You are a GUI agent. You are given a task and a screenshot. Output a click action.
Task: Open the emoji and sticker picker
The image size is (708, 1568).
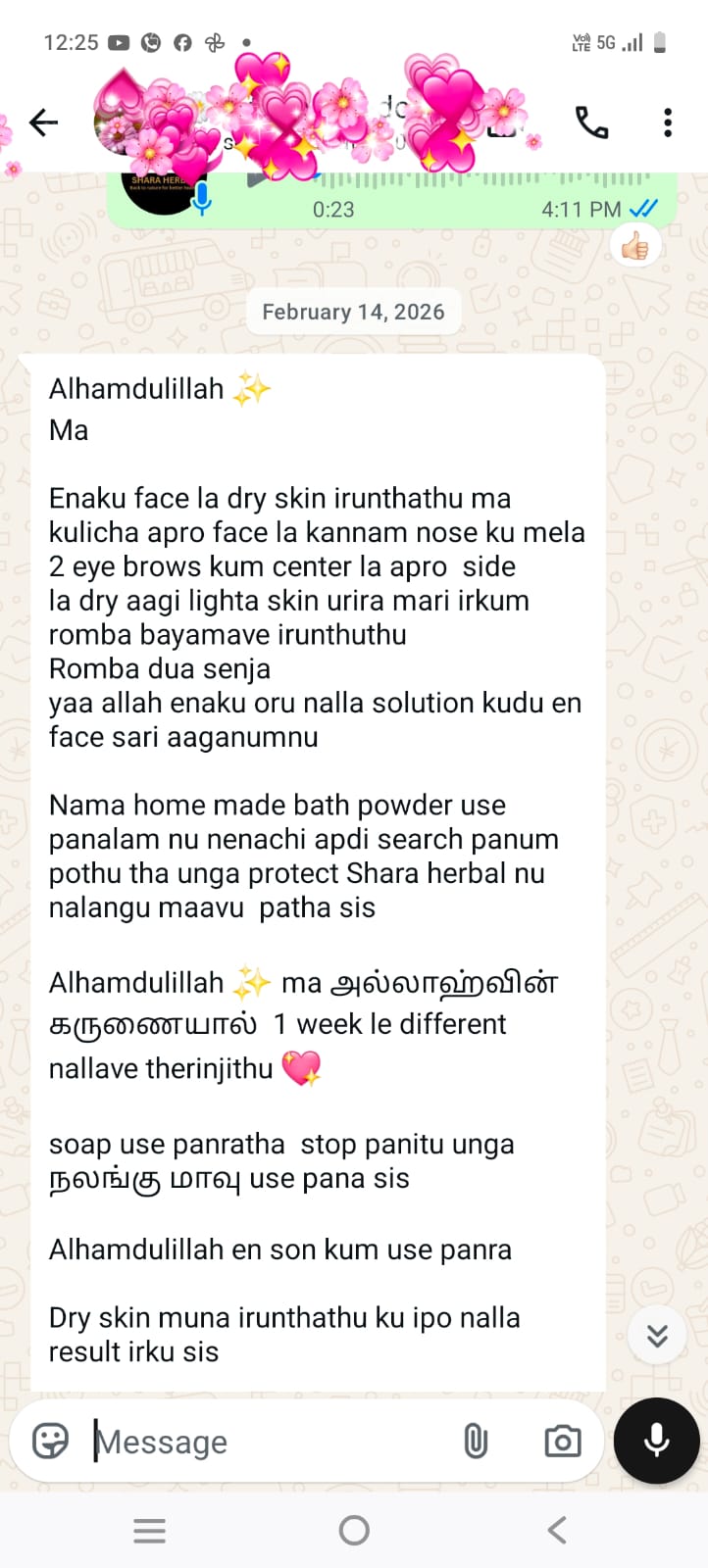[50, 1442]
